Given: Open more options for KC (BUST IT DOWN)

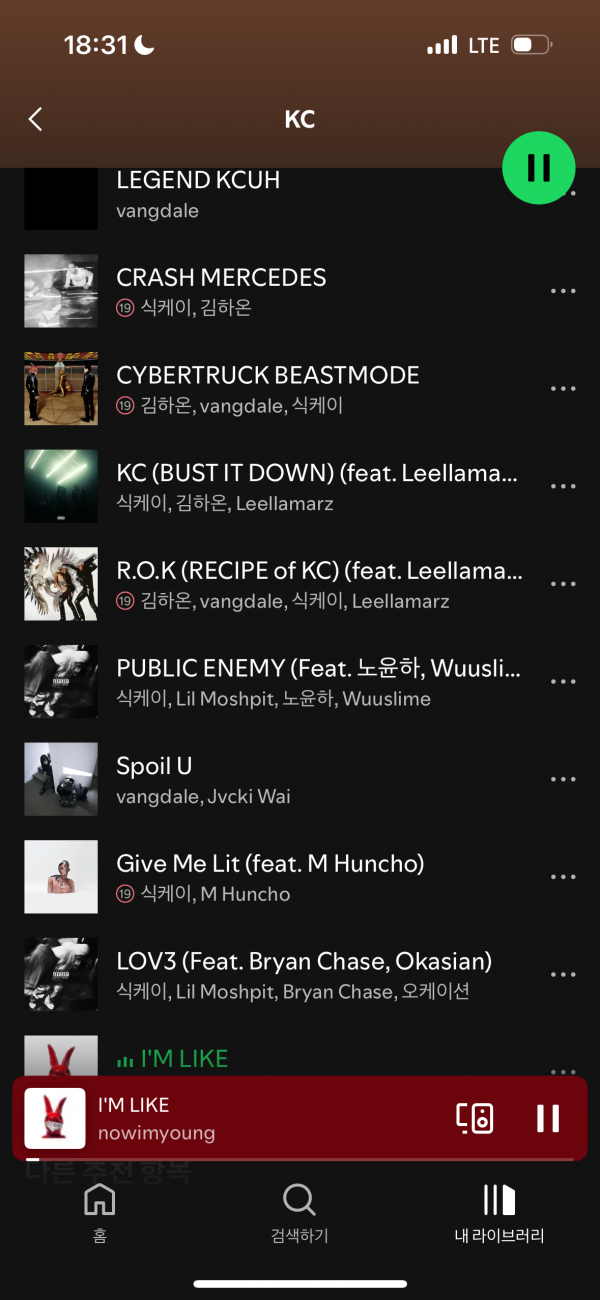Looking at the screenshot, I should (x=563, y=486).
